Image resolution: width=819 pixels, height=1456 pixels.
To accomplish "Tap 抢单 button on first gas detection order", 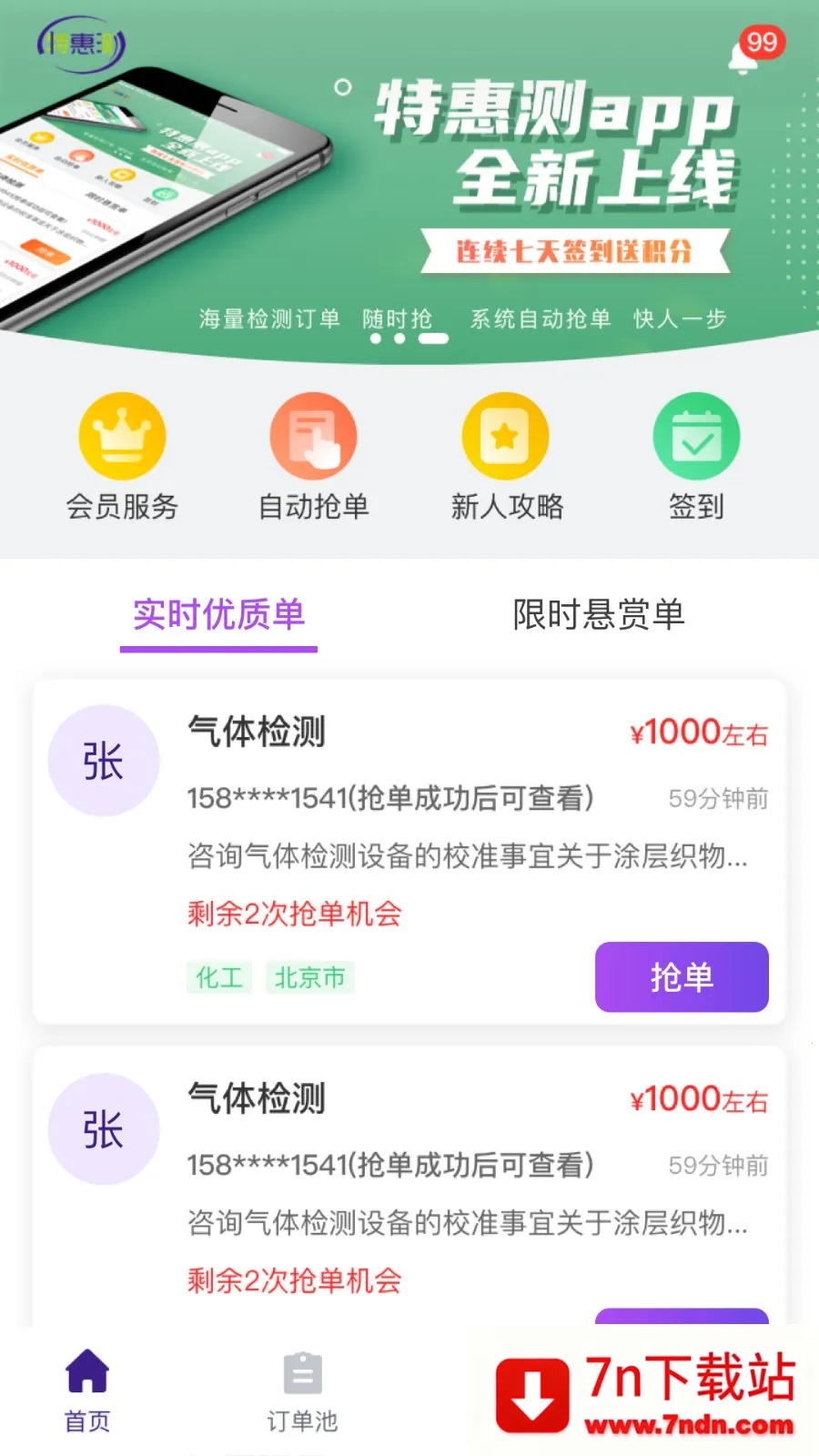I will coord(681,977).
